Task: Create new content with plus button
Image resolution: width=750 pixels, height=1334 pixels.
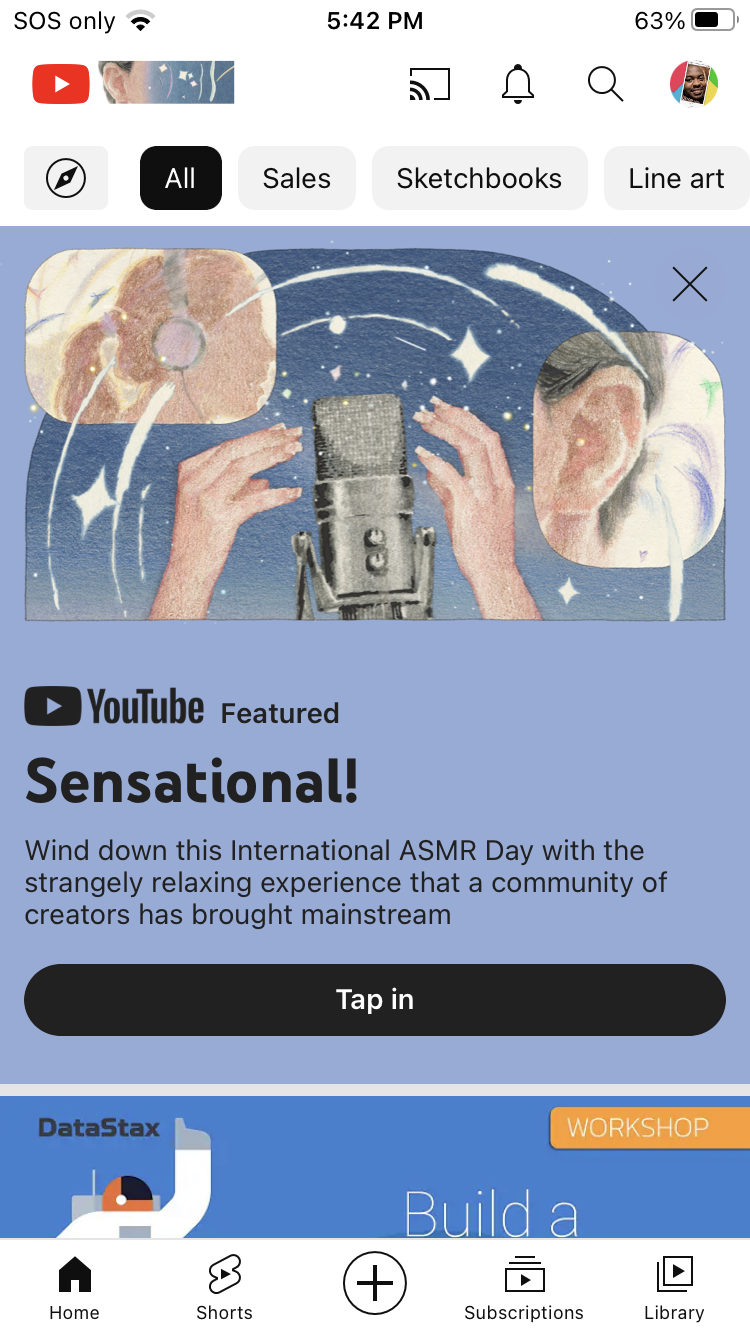Action: point(374,1282)
